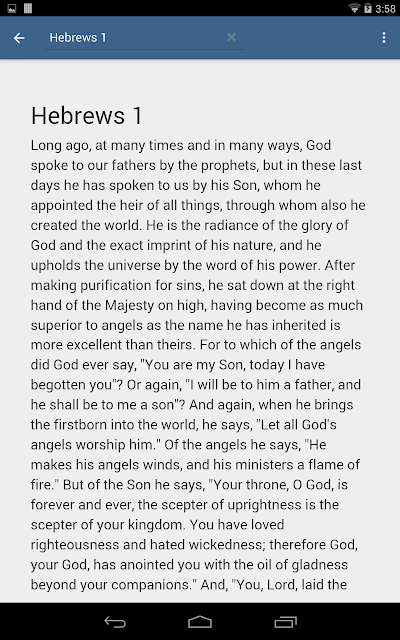Viewport: 400px width, 640px height.
Task: Go back using the app bar arrow
Action: [19, 38]
